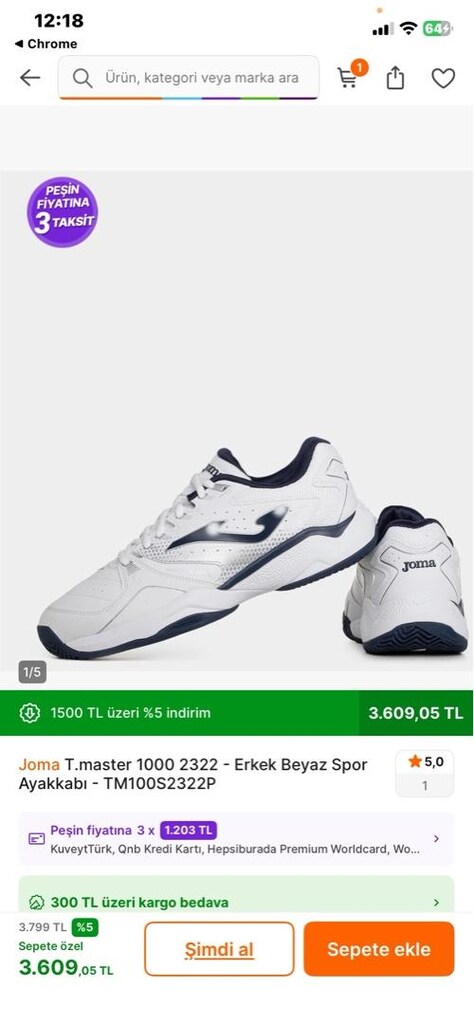This screenshot has width=474, height=1024.
Task: Tap Şimdi al to buy now
Action: coord(219,949)
